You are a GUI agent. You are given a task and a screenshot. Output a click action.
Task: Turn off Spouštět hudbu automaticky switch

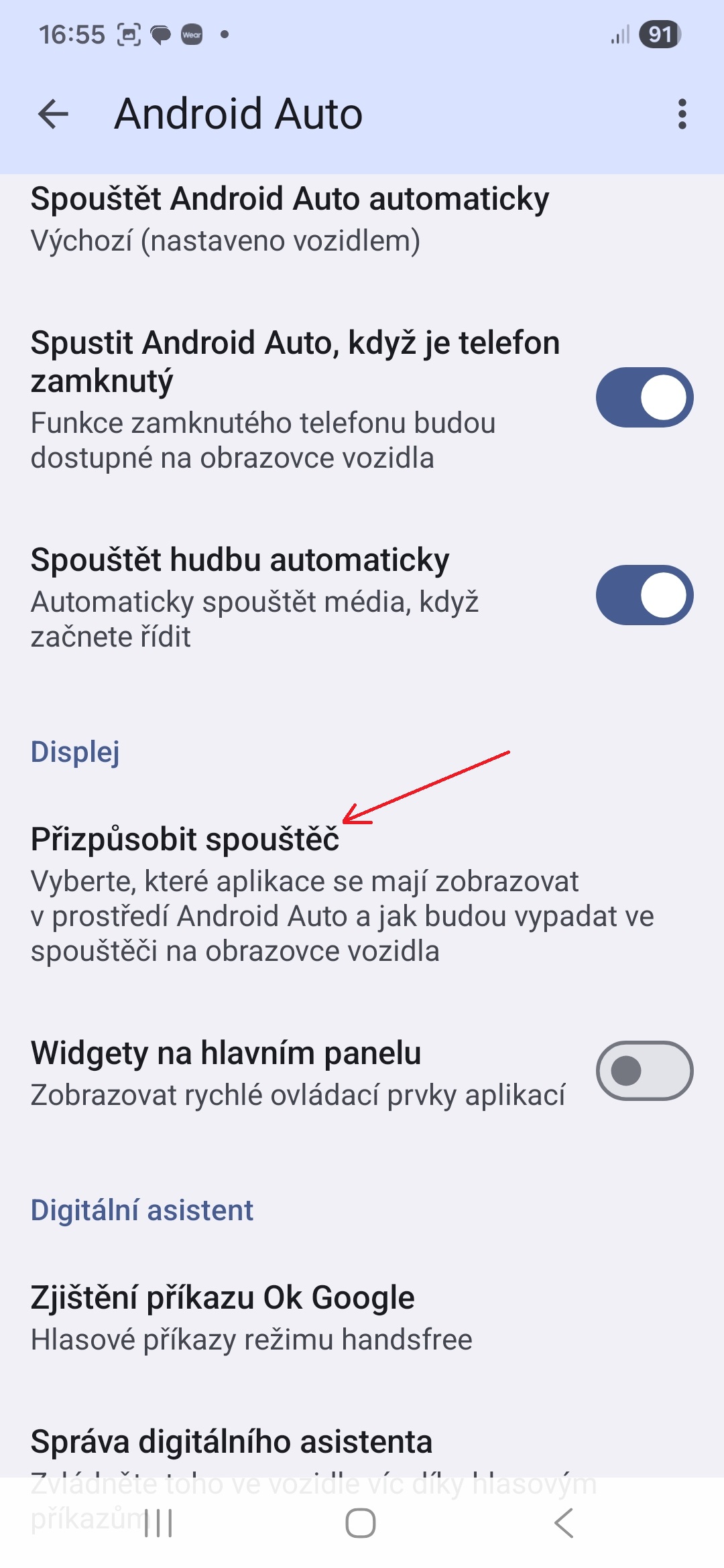[644, 595]
